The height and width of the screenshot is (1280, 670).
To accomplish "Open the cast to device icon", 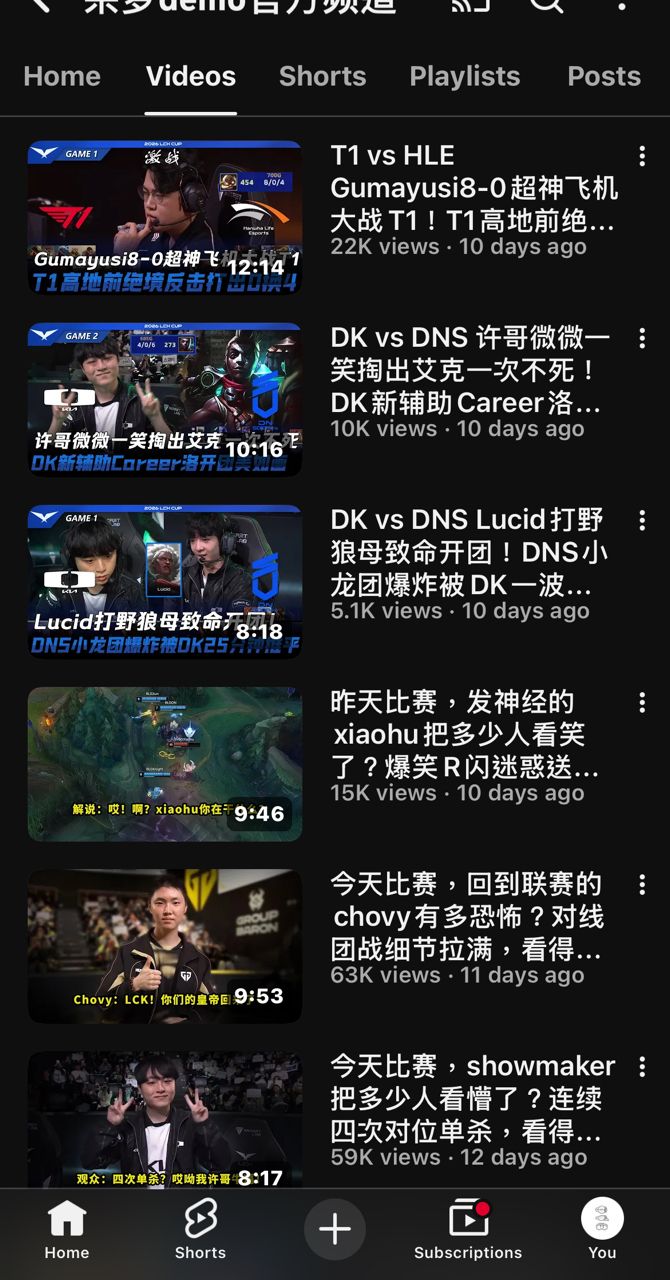I will (x=471, y=5).
